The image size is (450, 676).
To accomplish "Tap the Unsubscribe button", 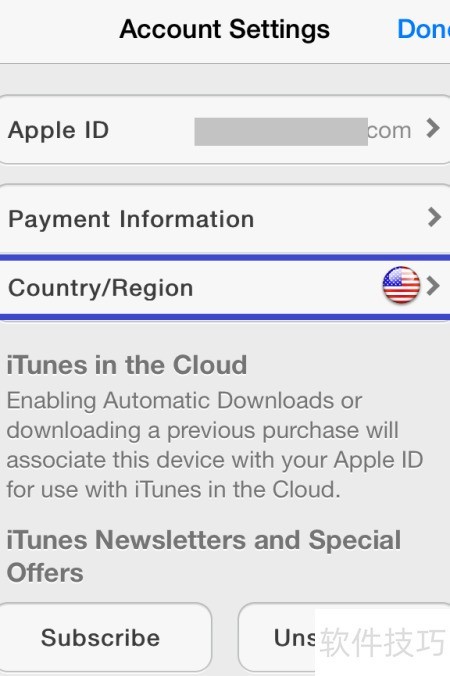I will click(344, 637).
